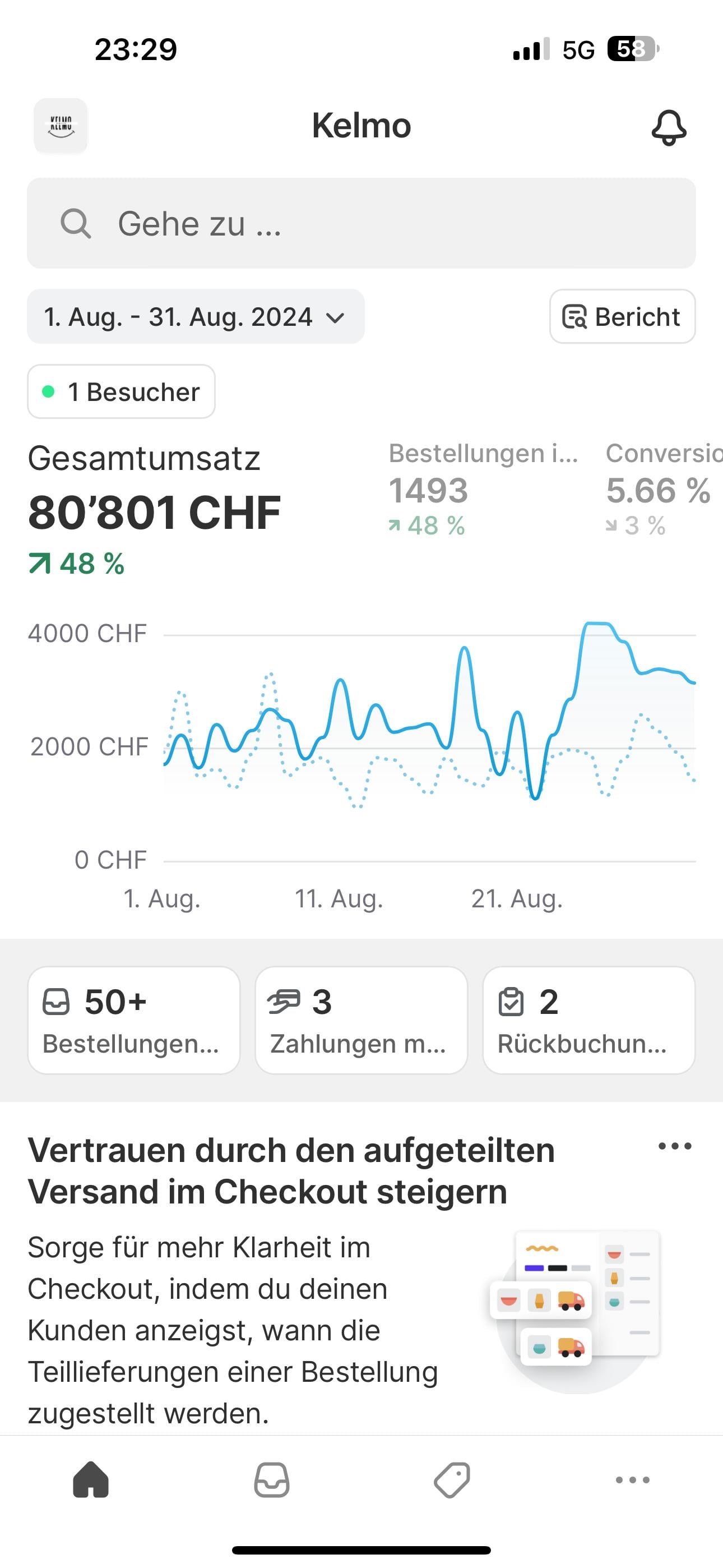Open the 2 Rückbuchungen card
This screenshot has width=723, height=1568.
pos(588,1020)
